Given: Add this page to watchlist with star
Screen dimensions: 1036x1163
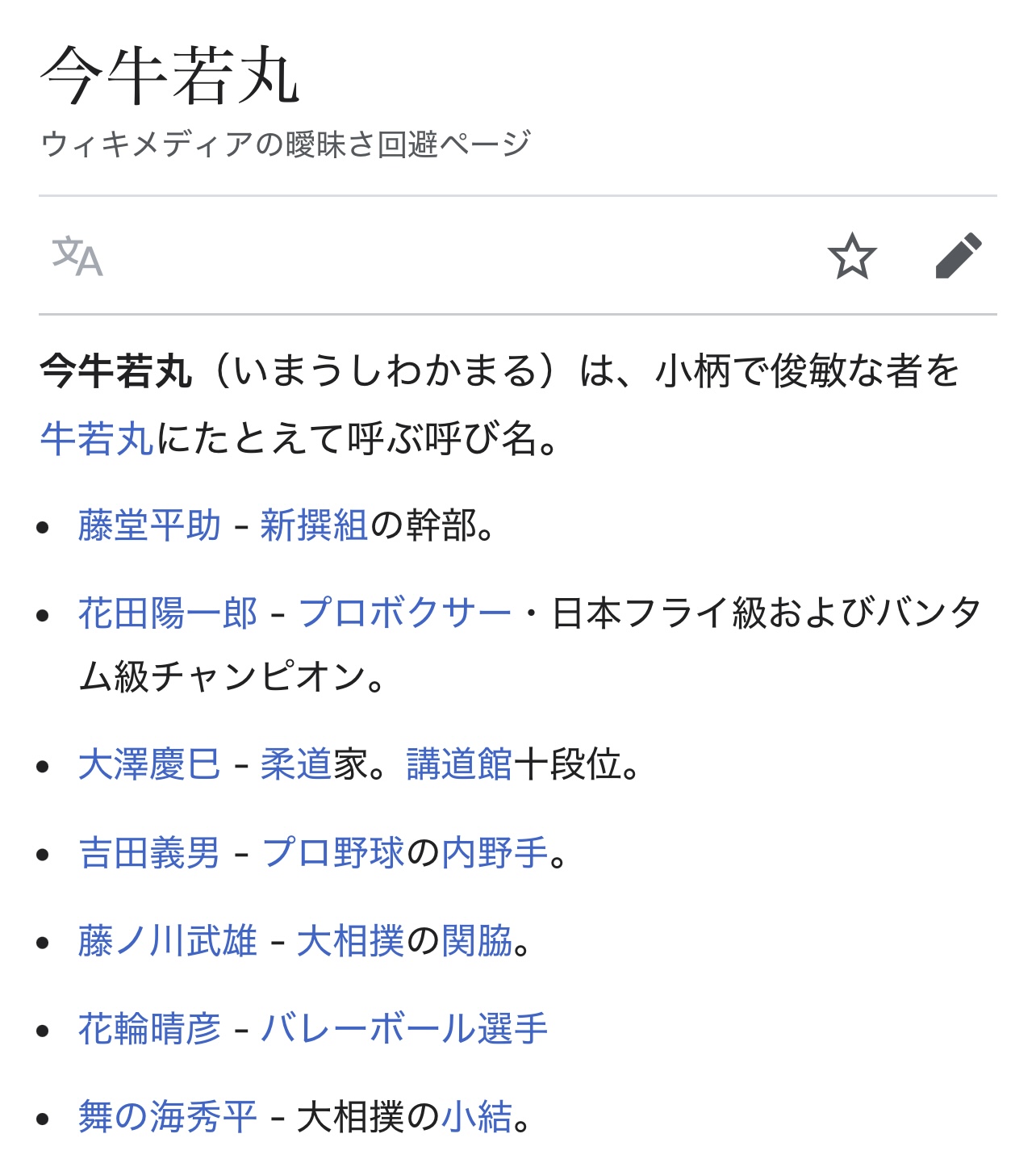Looking at the screenshot, I should pos(852,257).
